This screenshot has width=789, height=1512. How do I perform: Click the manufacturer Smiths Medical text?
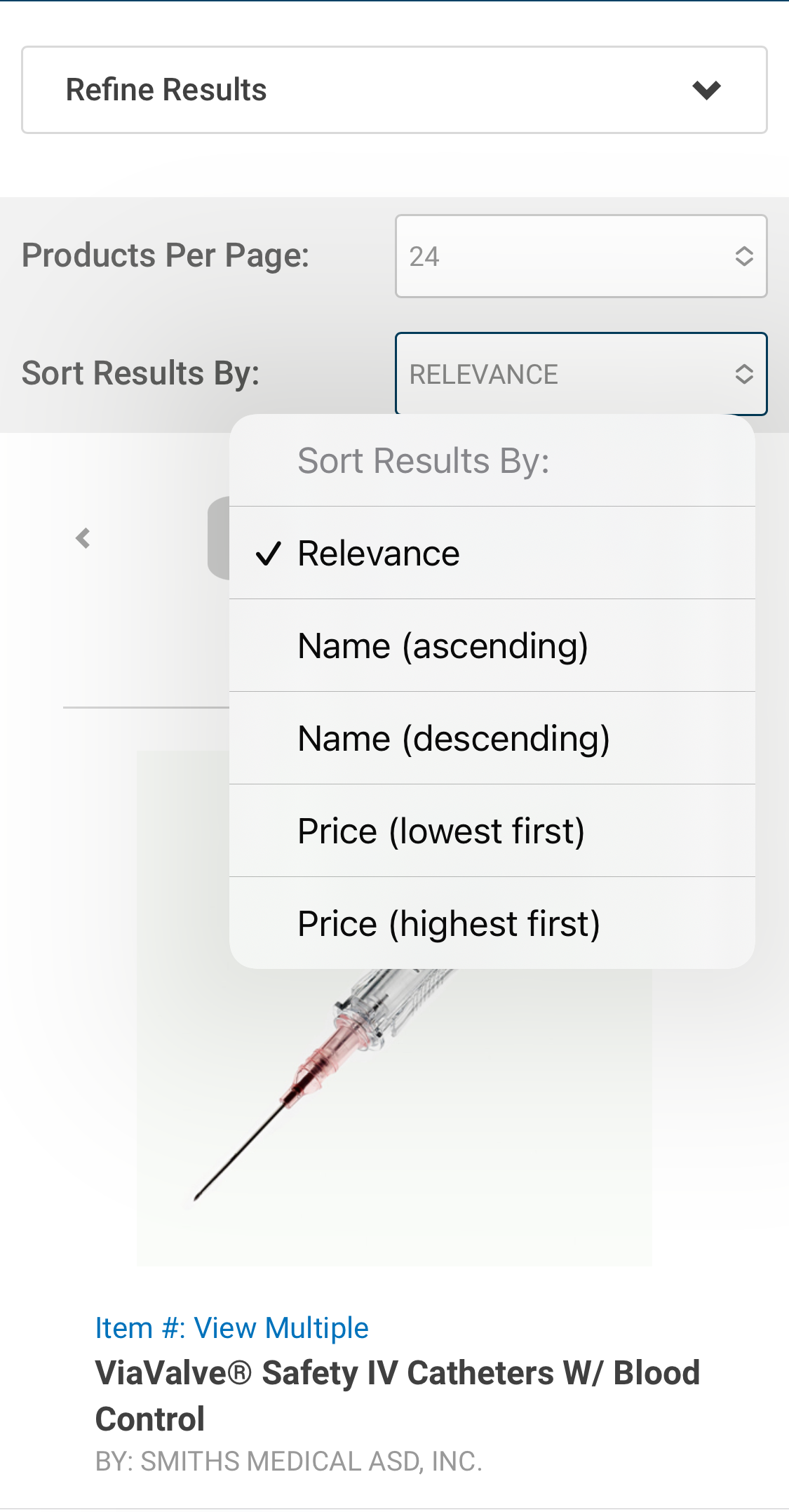click(x=288, y=1461)
